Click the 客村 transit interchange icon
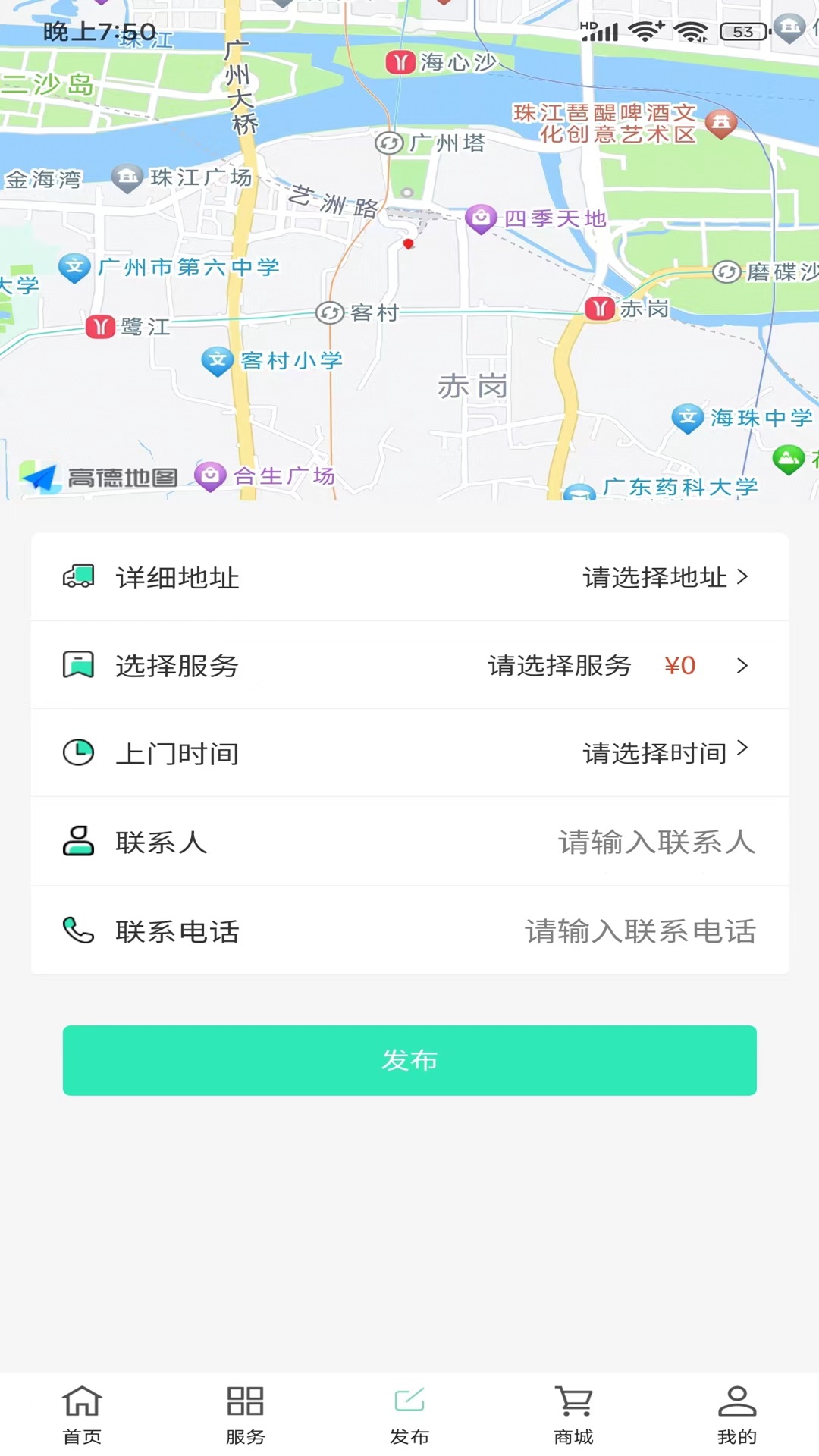This screenshot has width=819, height=1456. [x=329, y=312]
